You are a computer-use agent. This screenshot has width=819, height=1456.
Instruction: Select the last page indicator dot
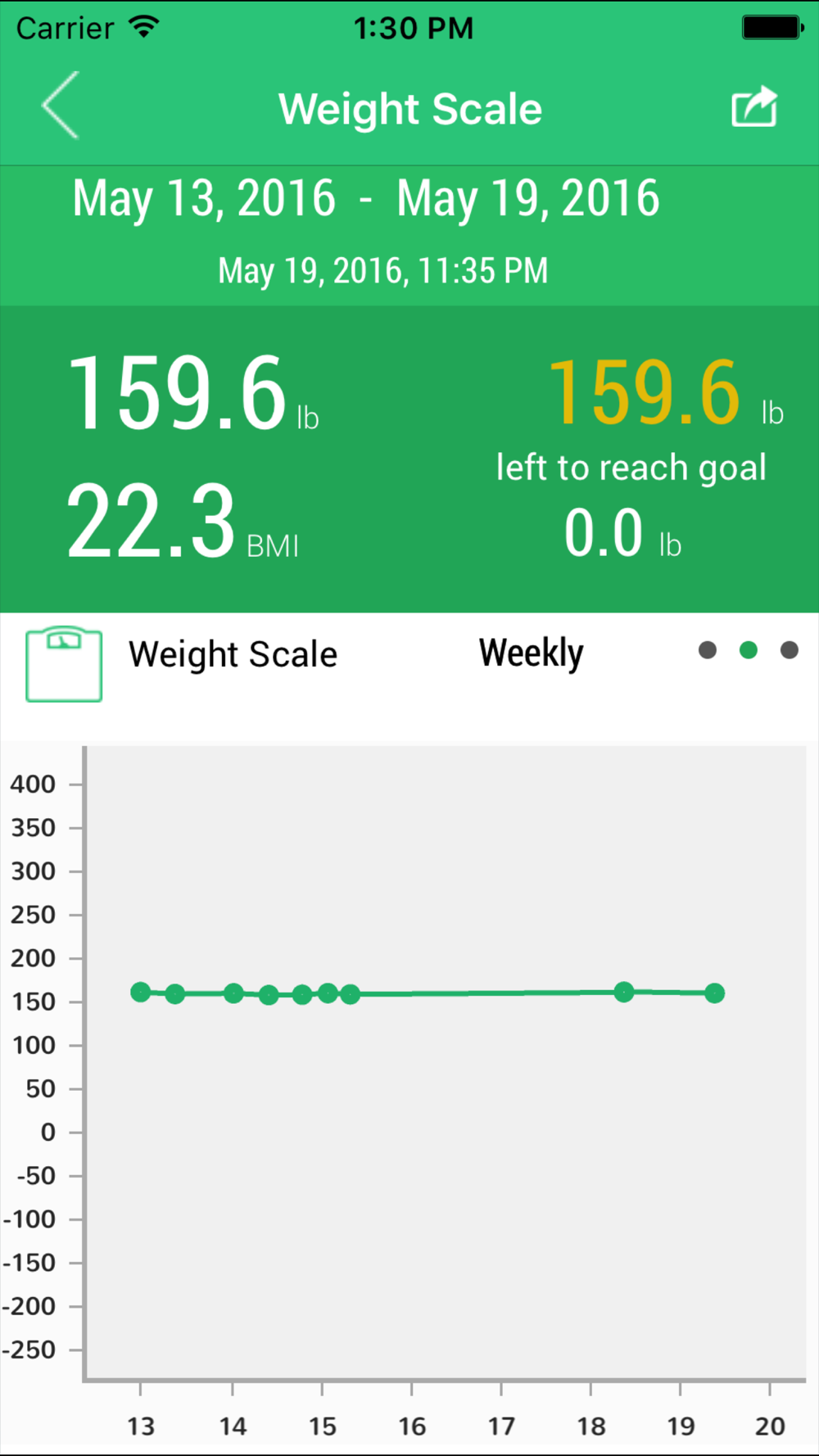790,650
